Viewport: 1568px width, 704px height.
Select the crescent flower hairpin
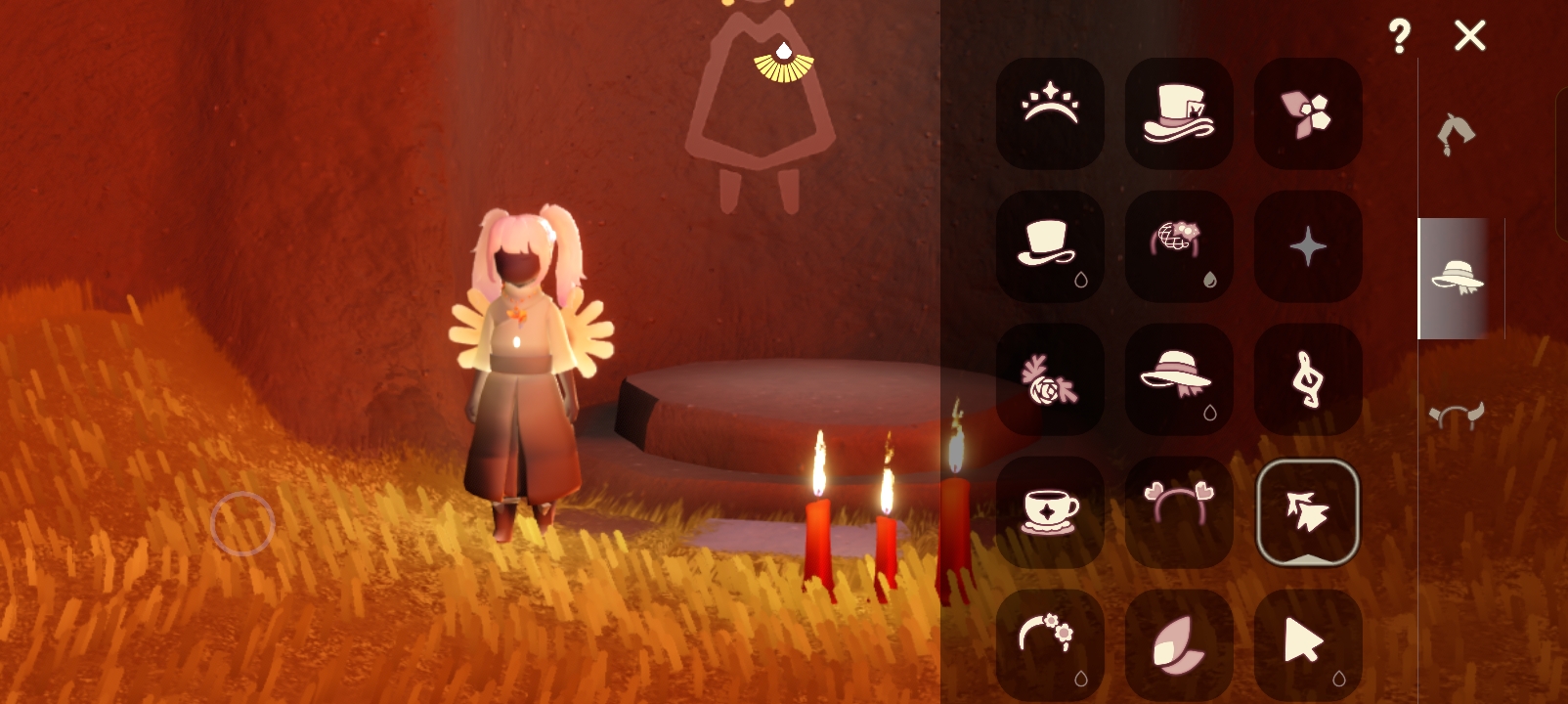coord(1050,642)
